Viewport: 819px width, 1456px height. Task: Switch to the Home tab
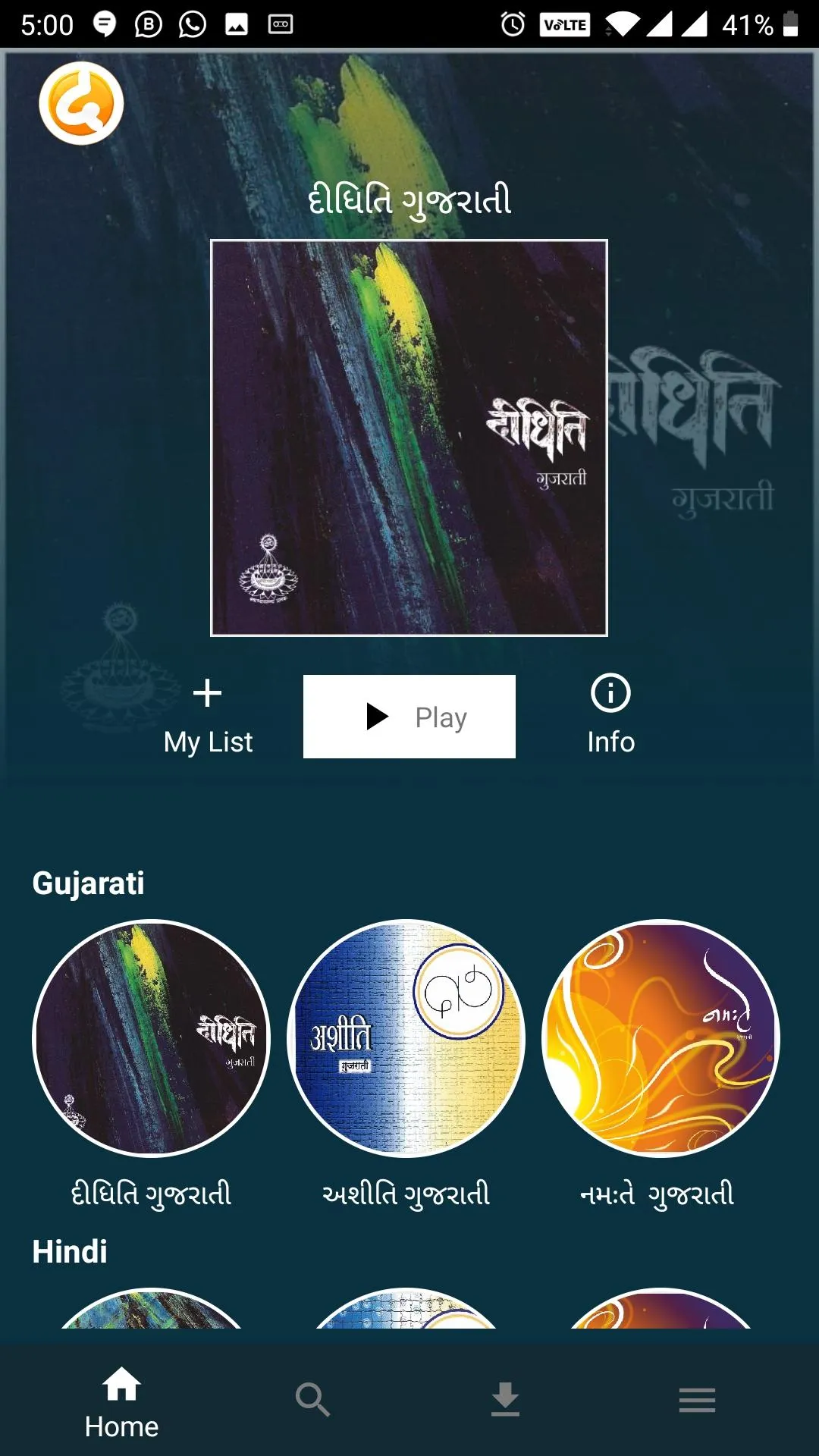click(x=121, y=1401)
